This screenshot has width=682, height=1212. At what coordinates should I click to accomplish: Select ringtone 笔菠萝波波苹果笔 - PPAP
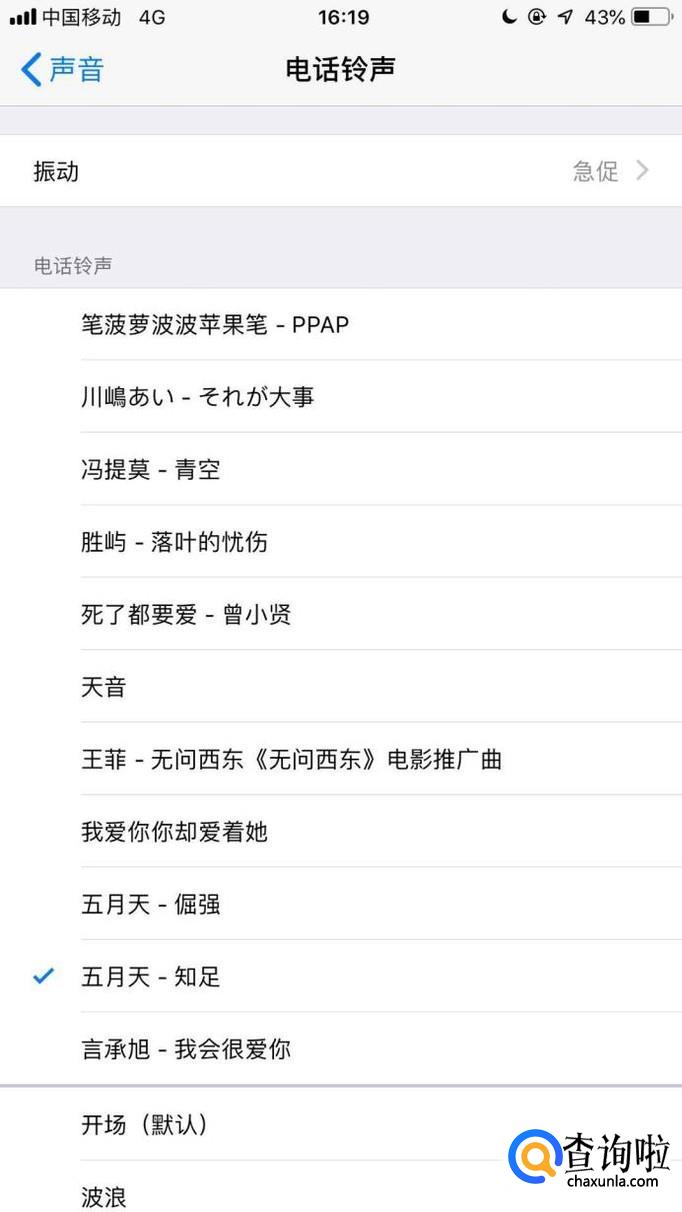point(215,324)
